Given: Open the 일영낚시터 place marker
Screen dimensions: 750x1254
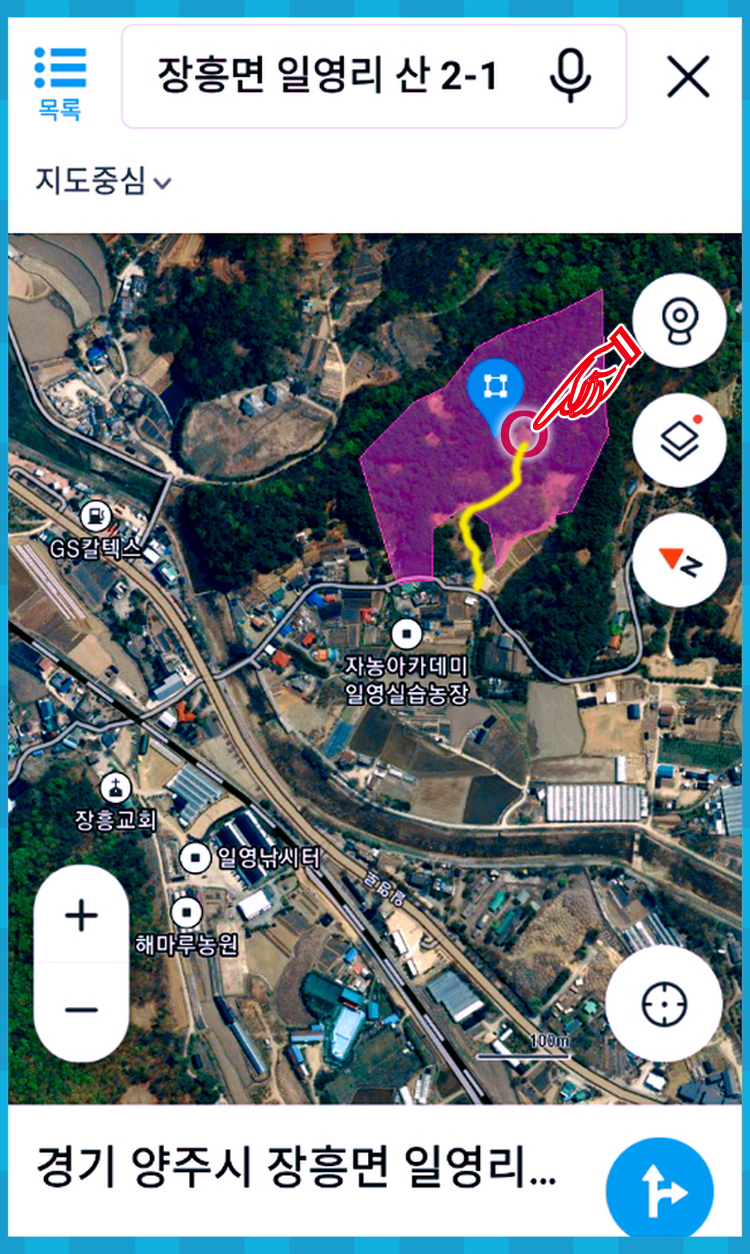Looking at the screenshot, I should pos(195,857).
